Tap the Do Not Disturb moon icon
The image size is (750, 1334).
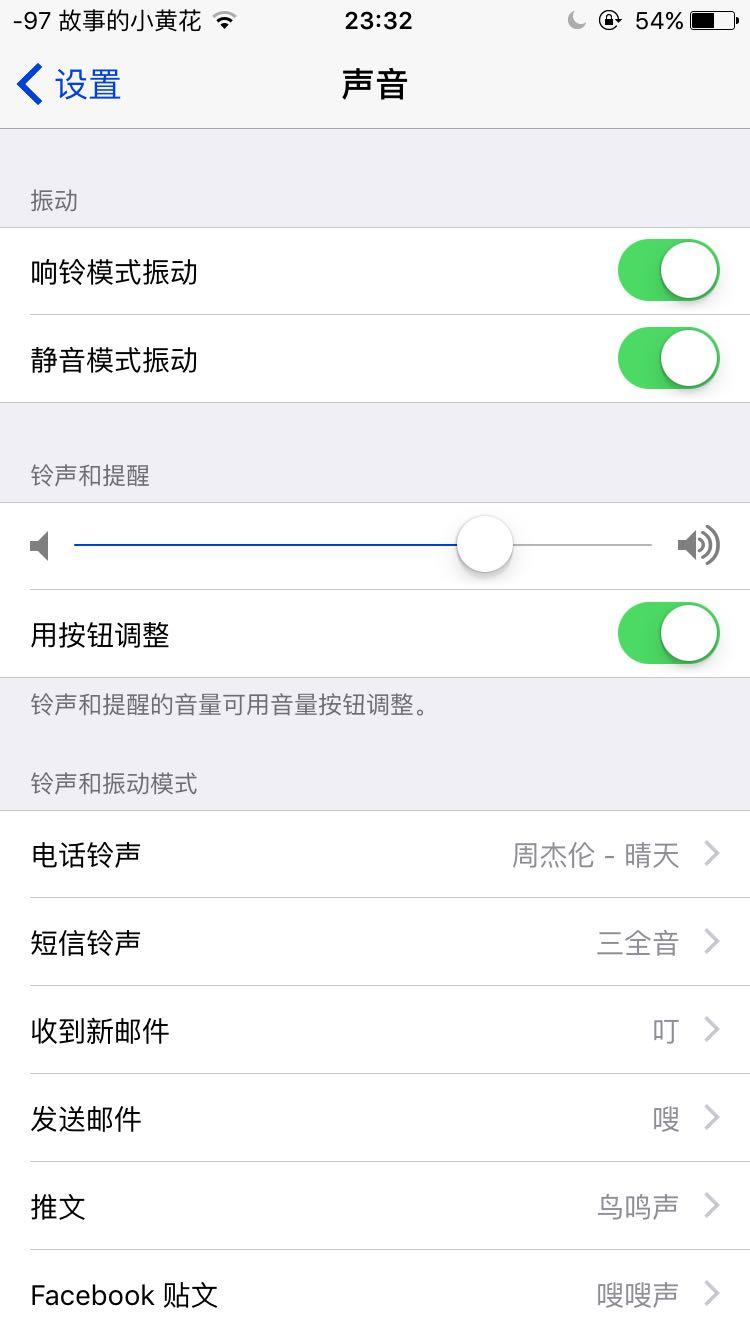point(577,19)
